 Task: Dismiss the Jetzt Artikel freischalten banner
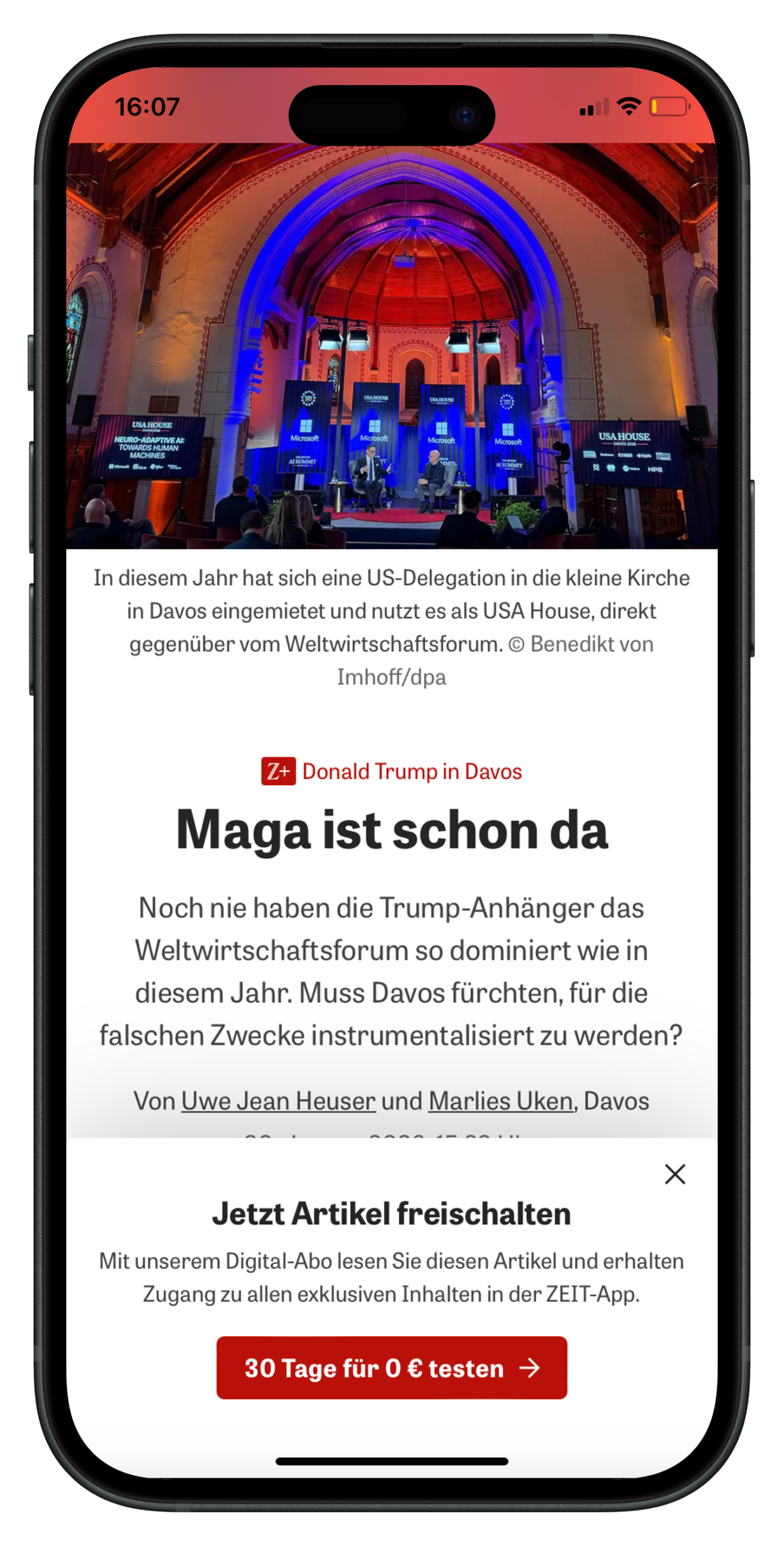[675, 1174]
